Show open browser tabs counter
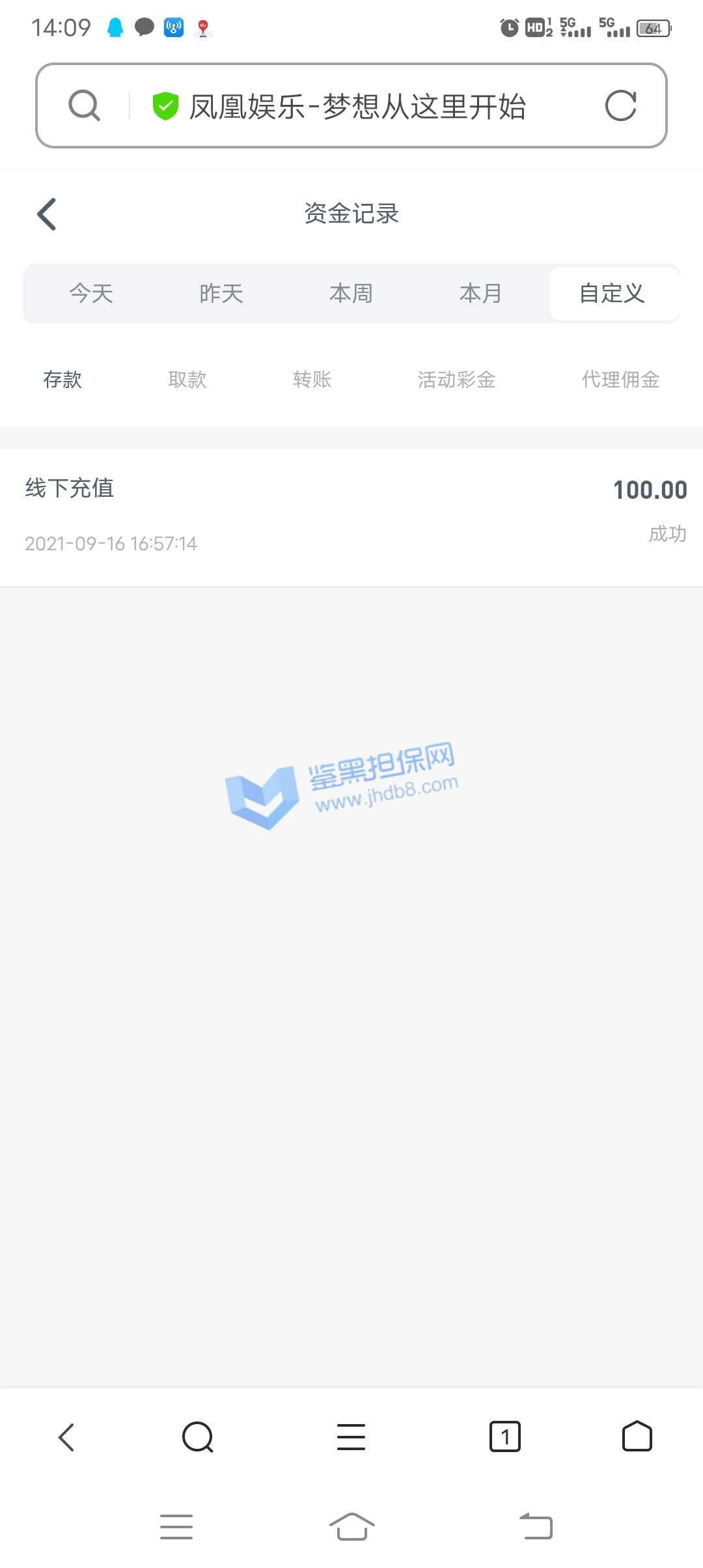703x1568 pixels. coord(505,1436)
